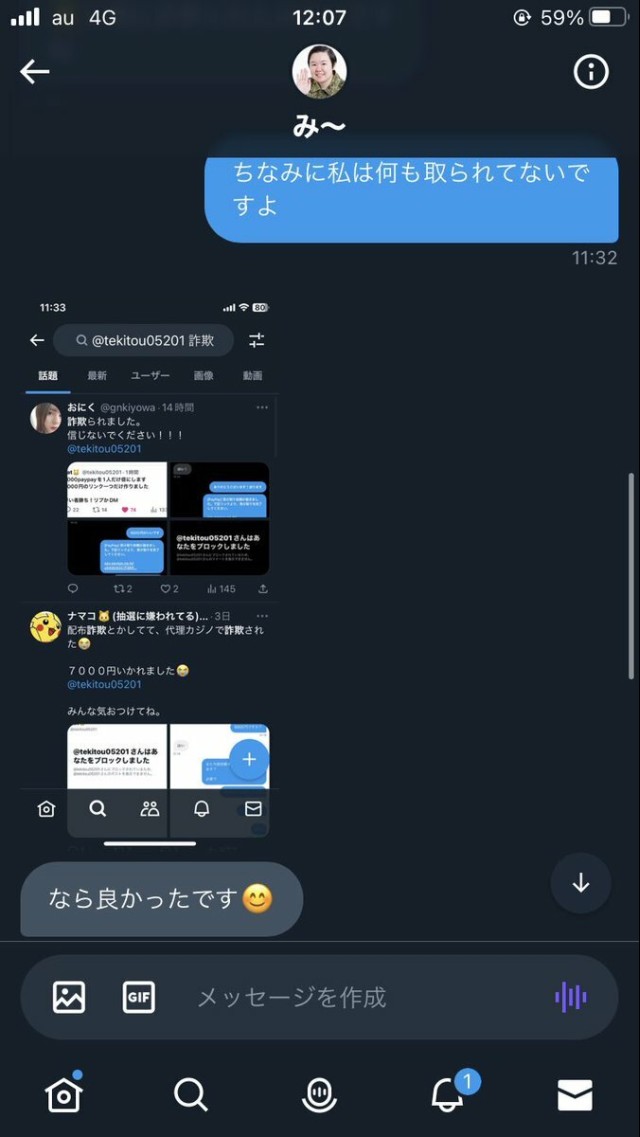Record a voice message
Viewport: 640px width, 1137px height.
click(570, 997)
